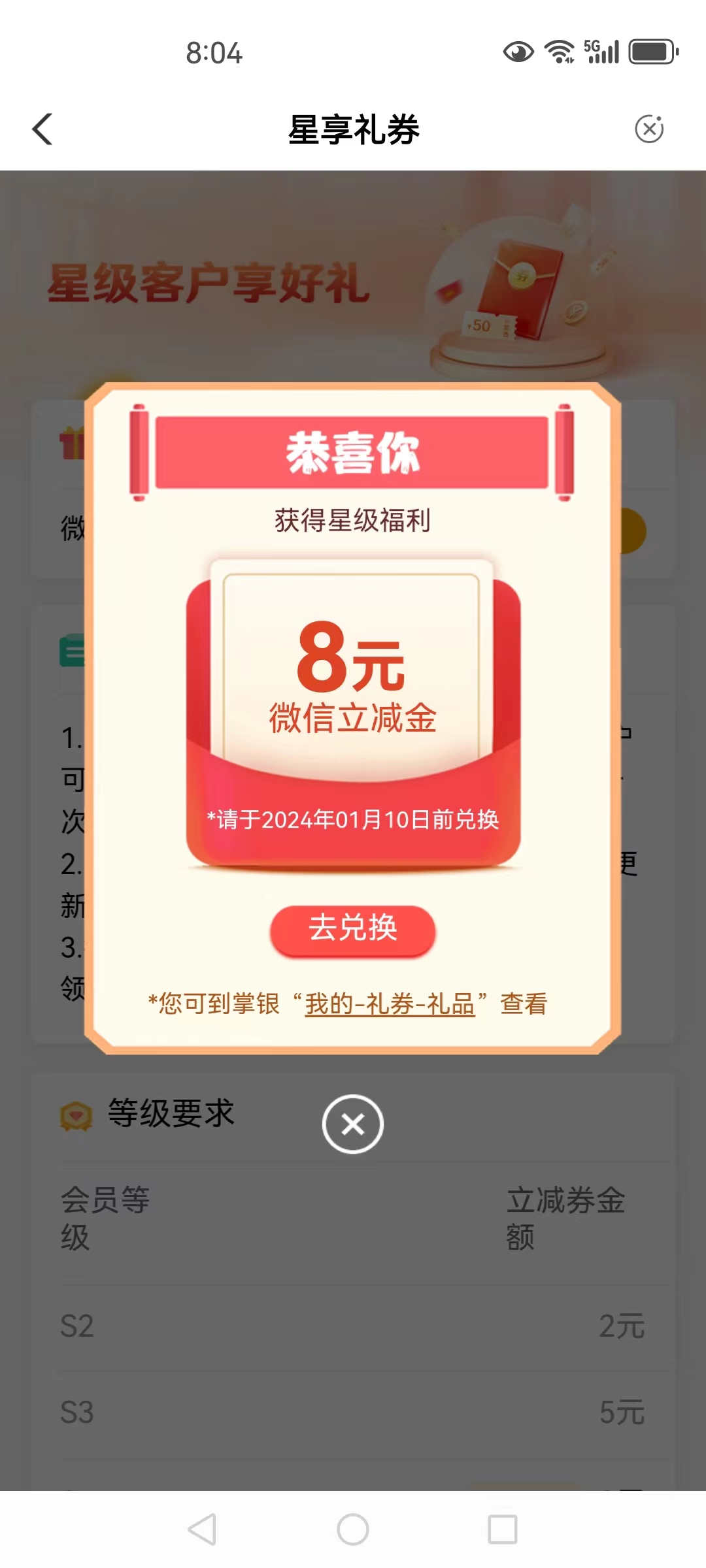Tap the close icon in the title bar
The width and height of the screenshot is (706, 1568).
click(649, 129)
